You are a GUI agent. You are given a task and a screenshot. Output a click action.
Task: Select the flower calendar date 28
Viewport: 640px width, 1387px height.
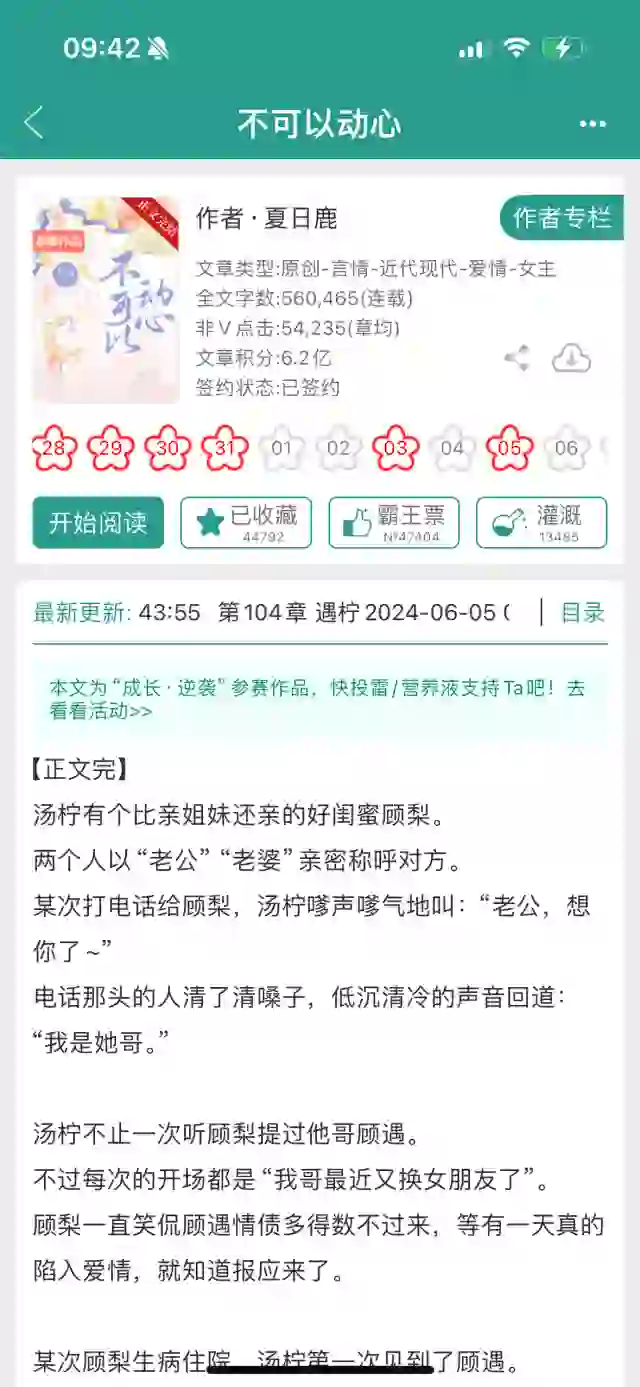pyautogui.click(x=54, y=449)
